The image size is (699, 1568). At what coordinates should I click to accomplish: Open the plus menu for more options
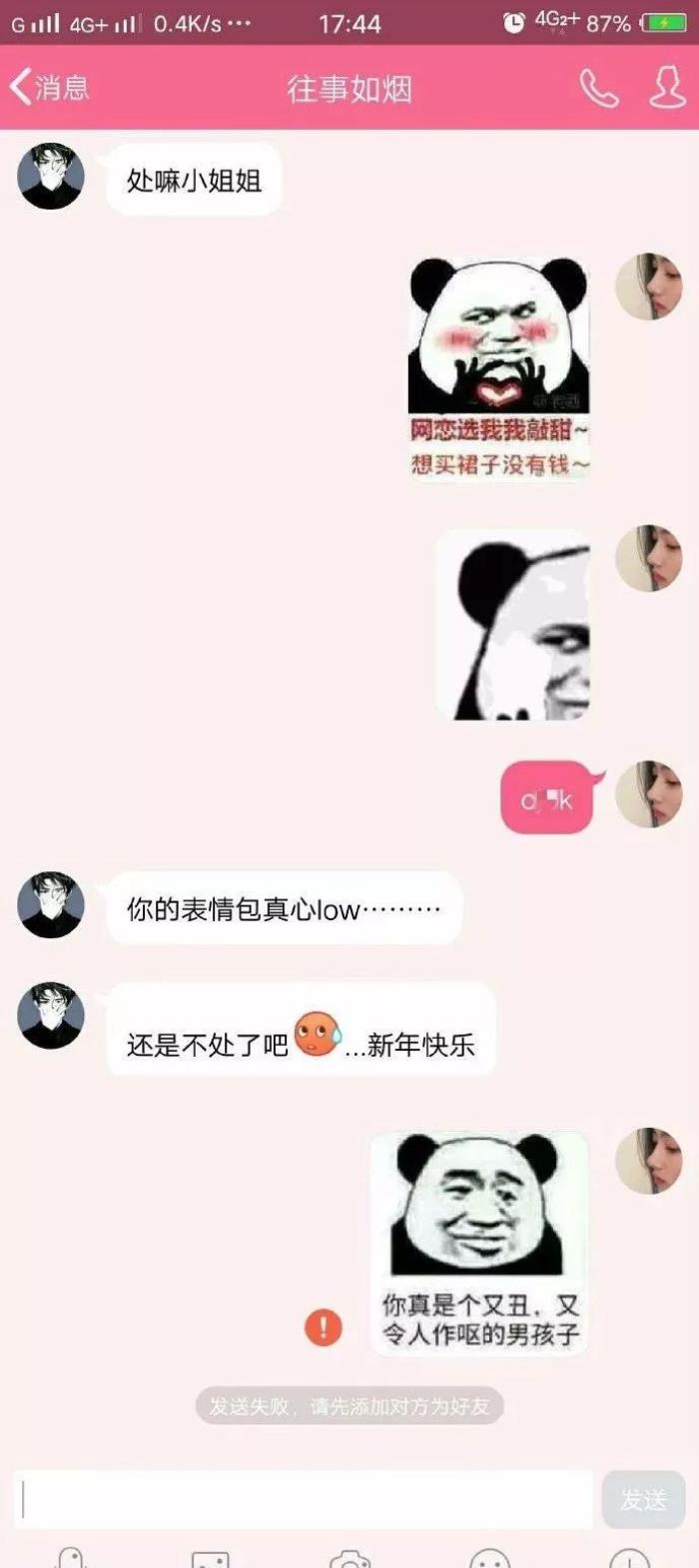point(629,1559)
